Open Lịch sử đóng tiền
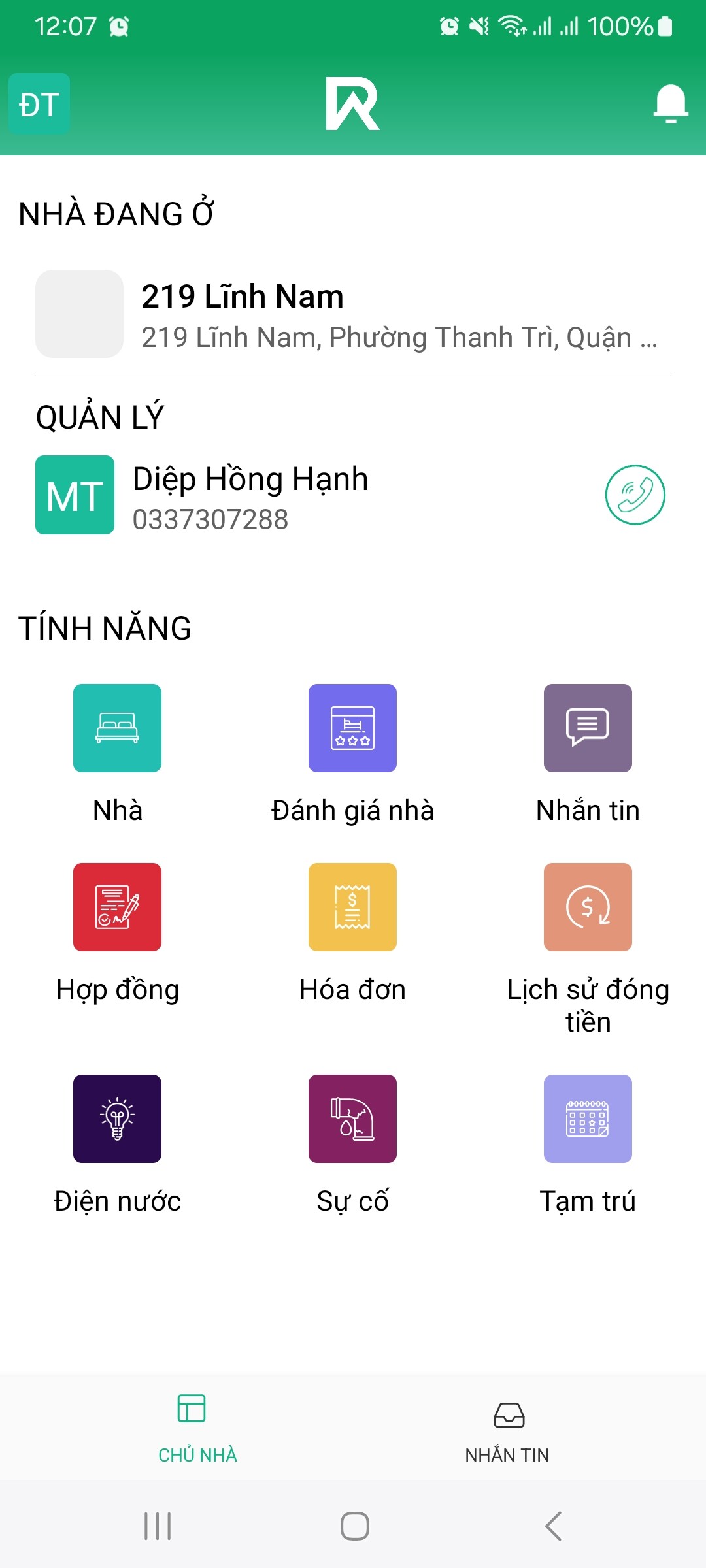The height and width of the screenshot is (1568, 706). [588, 907]
